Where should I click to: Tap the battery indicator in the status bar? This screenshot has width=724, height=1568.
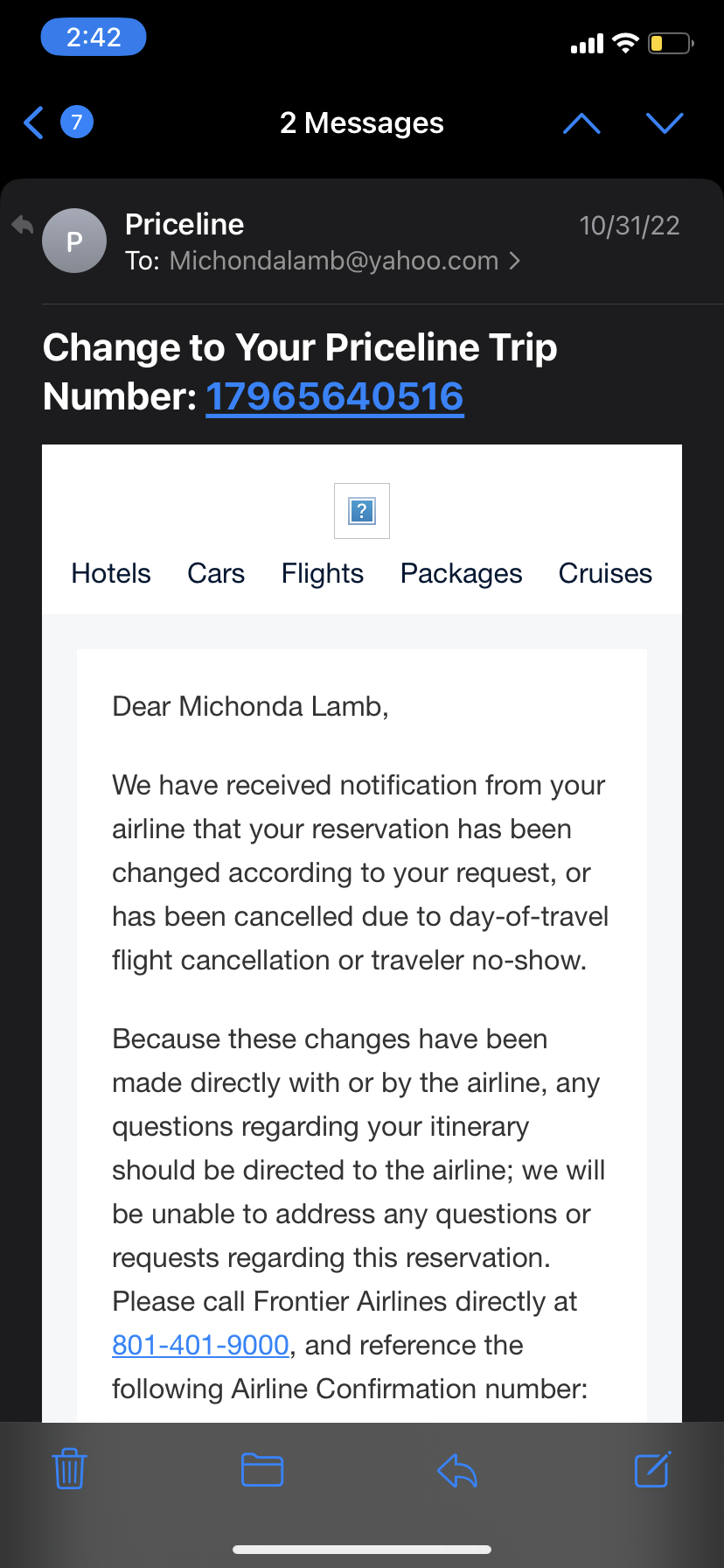point(669,42)
